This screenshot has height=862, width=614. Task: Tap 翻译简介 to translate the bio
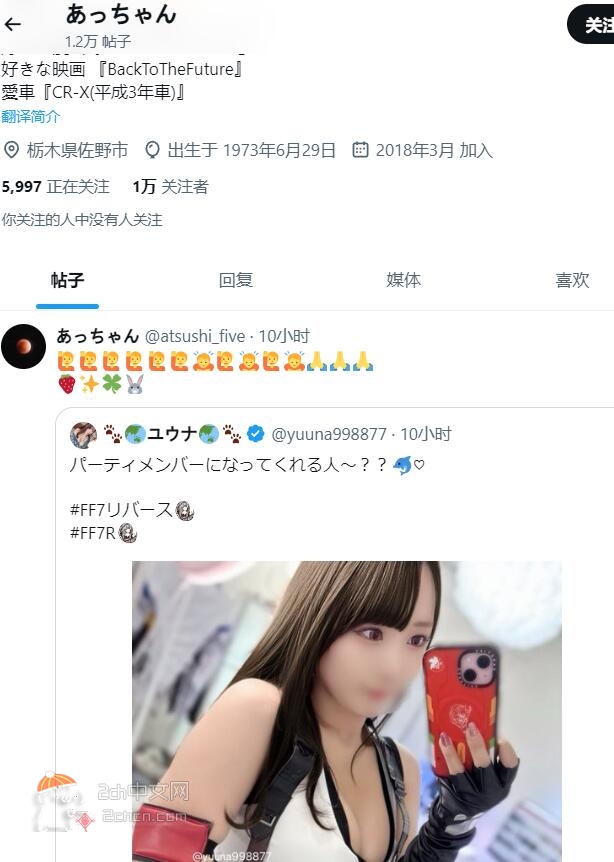[x=31, y=117]
